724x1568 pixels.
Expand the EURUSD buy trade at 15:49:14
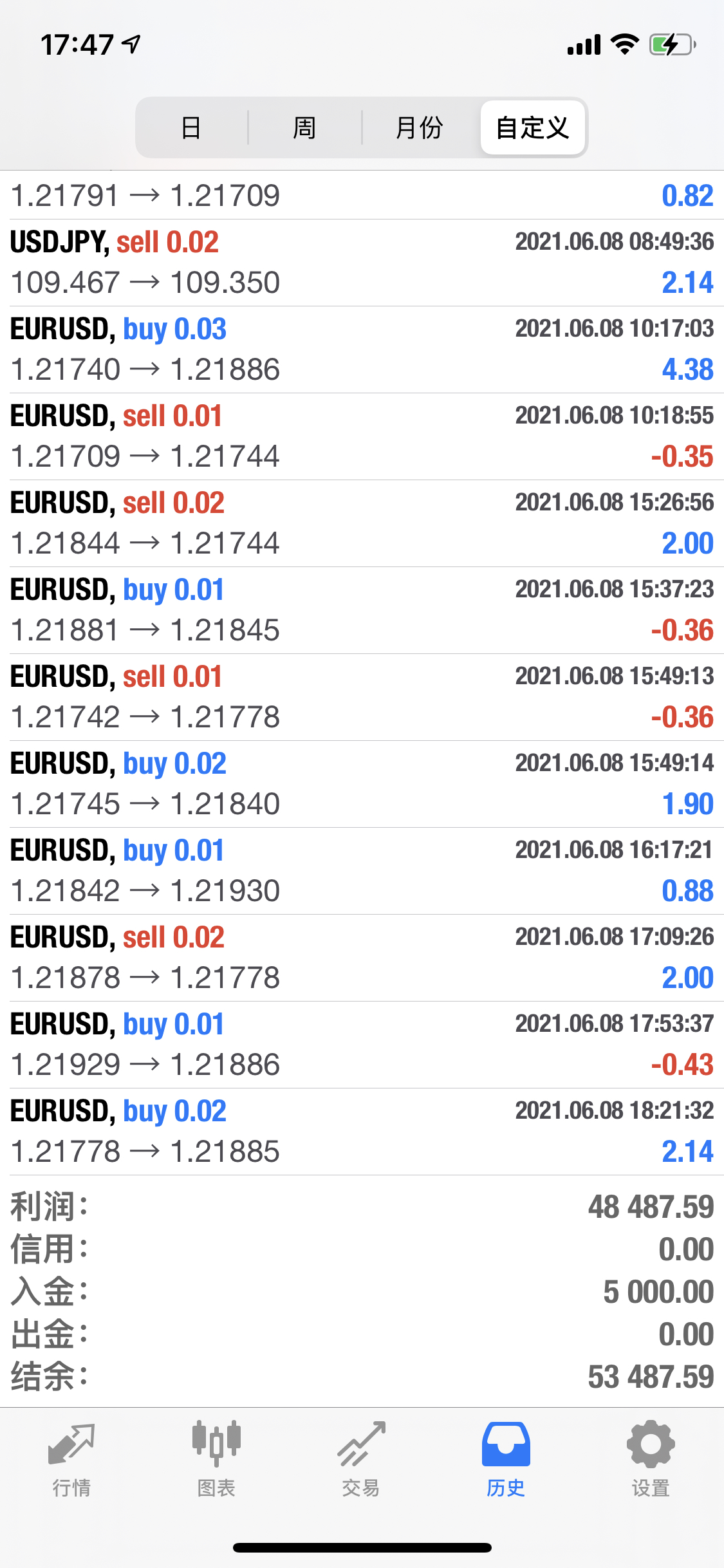tap(362, 784)
